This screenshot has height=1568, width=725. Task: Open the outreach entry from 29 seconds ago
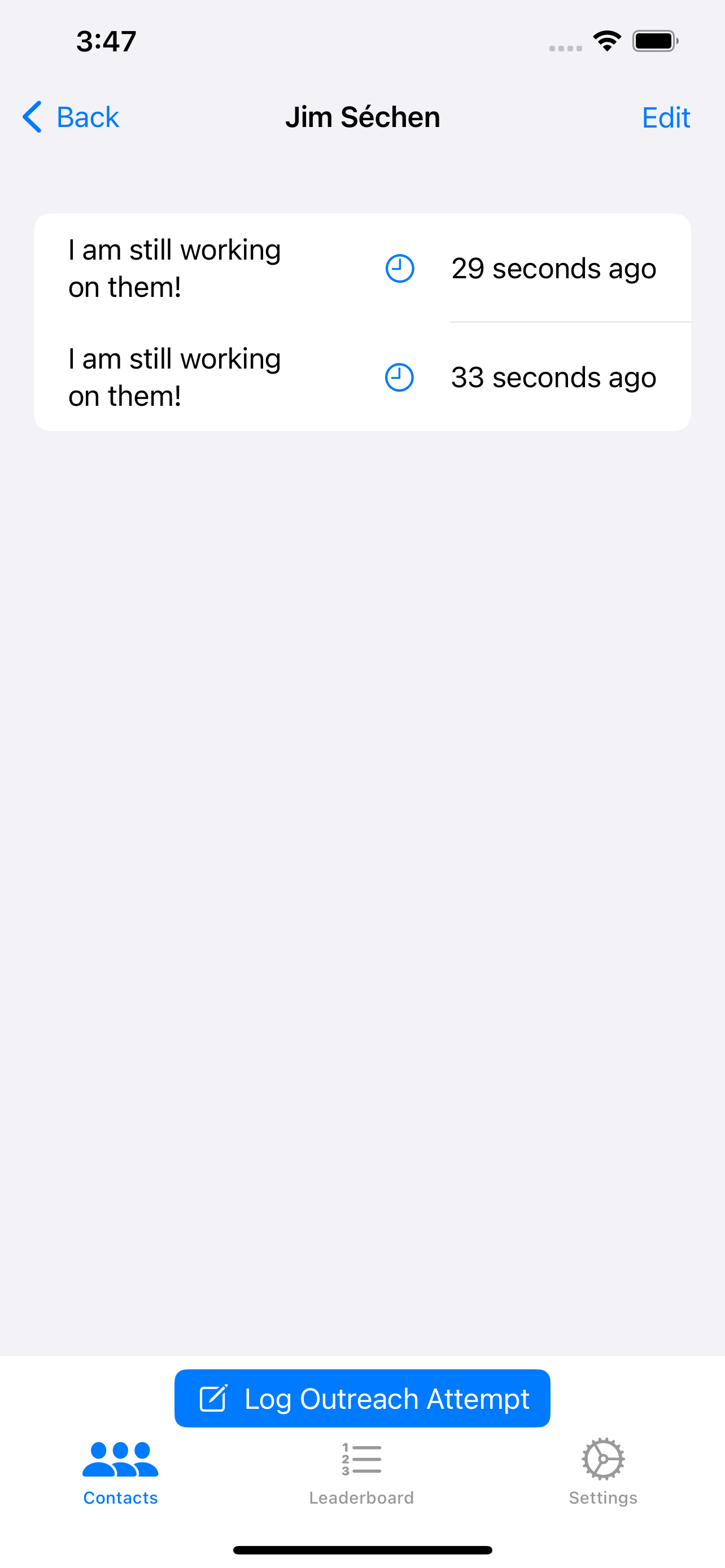click(362, 269)
